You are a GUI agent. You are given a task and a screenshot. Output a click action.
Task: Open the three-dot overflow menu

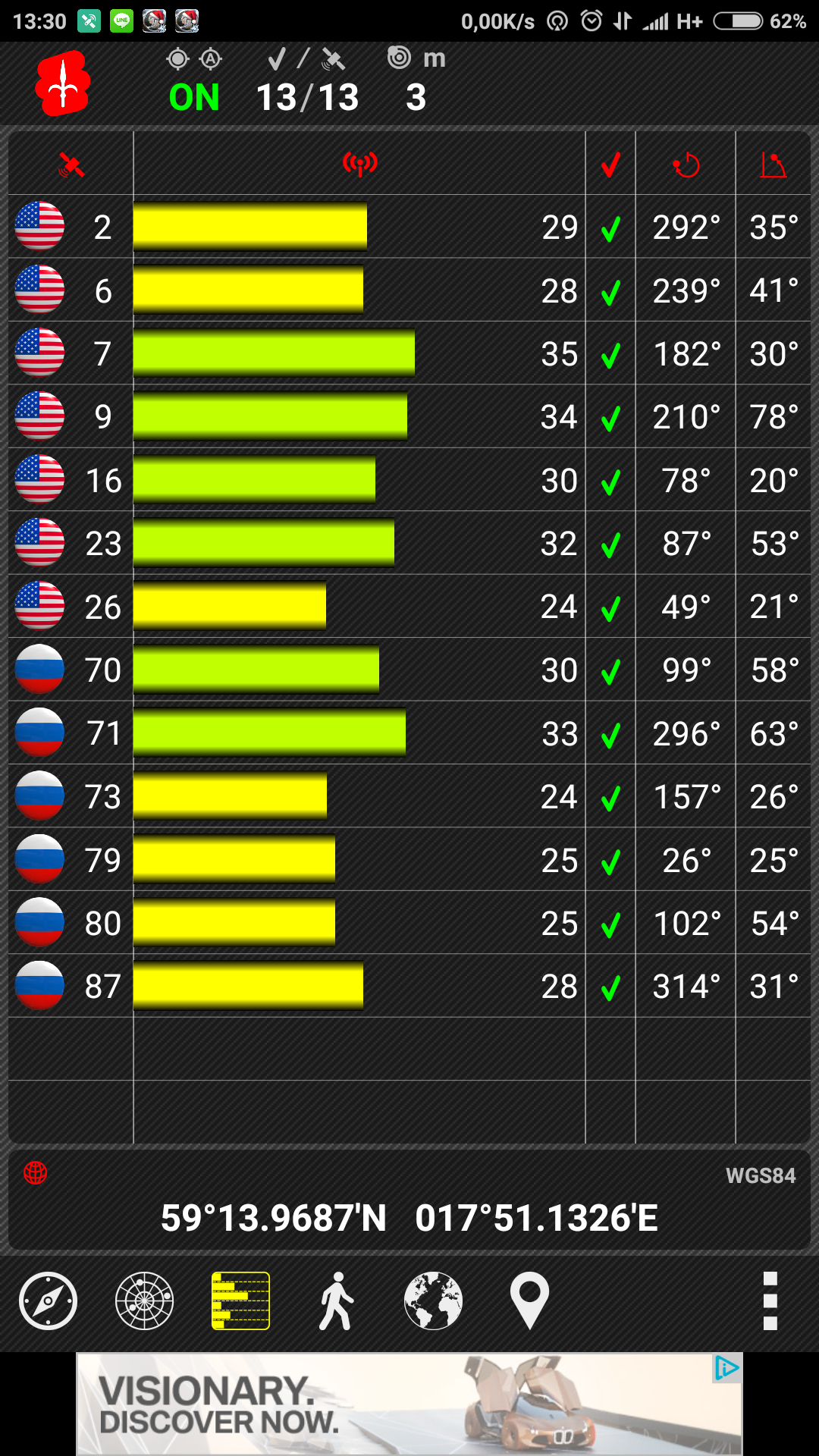(x=770, y=1301)
